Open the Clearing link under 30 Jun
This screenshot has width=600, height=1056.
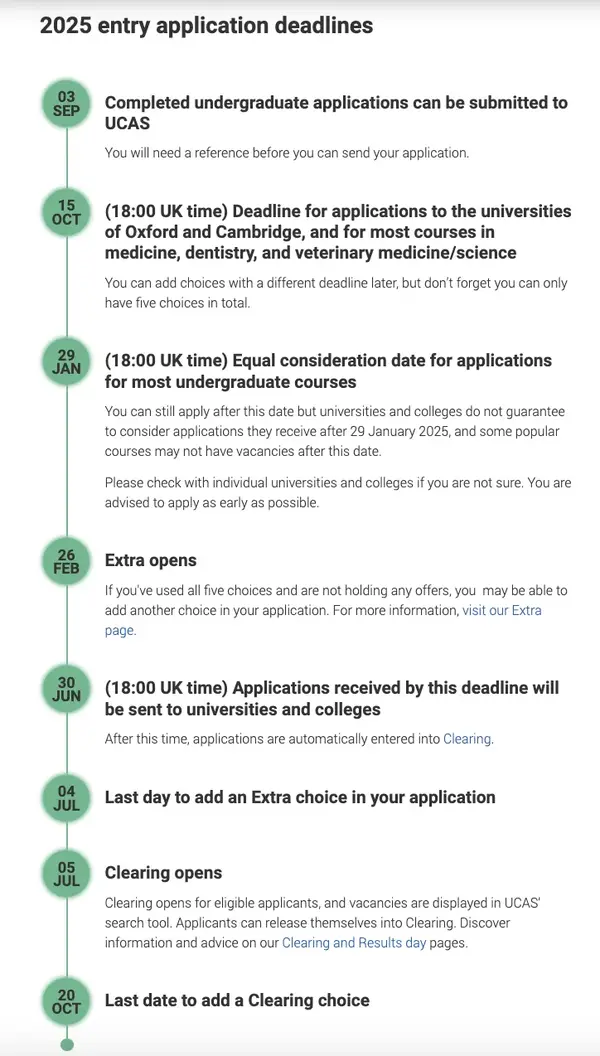467,739
